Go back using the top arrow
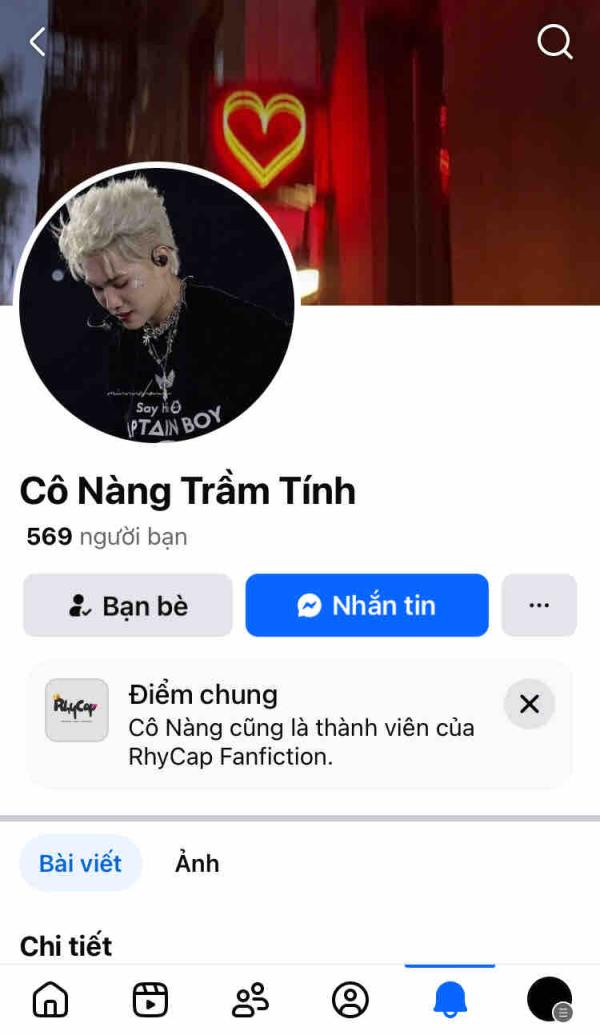This screenshot has width=600, height=1035. coord(38,42)
